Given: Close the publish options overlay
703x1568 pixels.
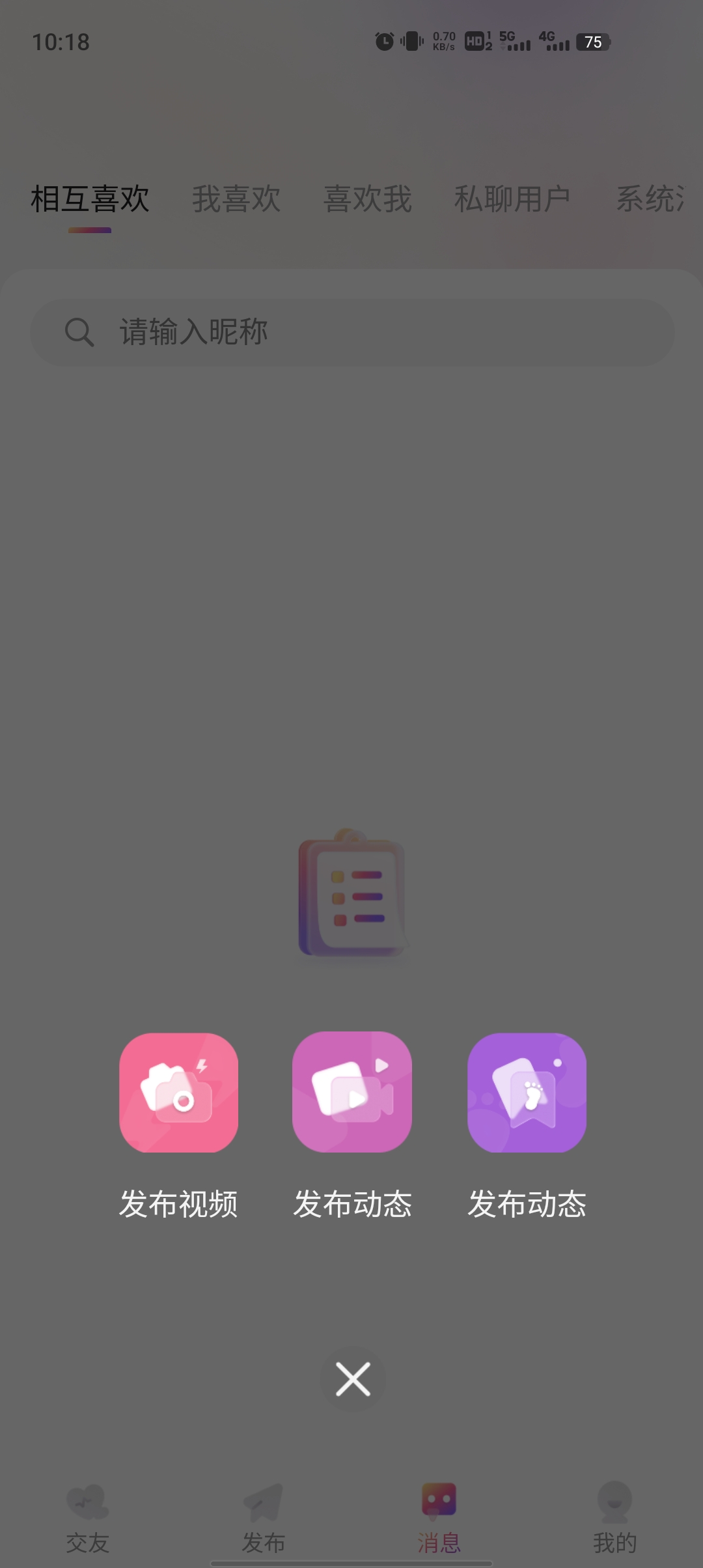Looking at the screenshot, I should (353, 1379).
